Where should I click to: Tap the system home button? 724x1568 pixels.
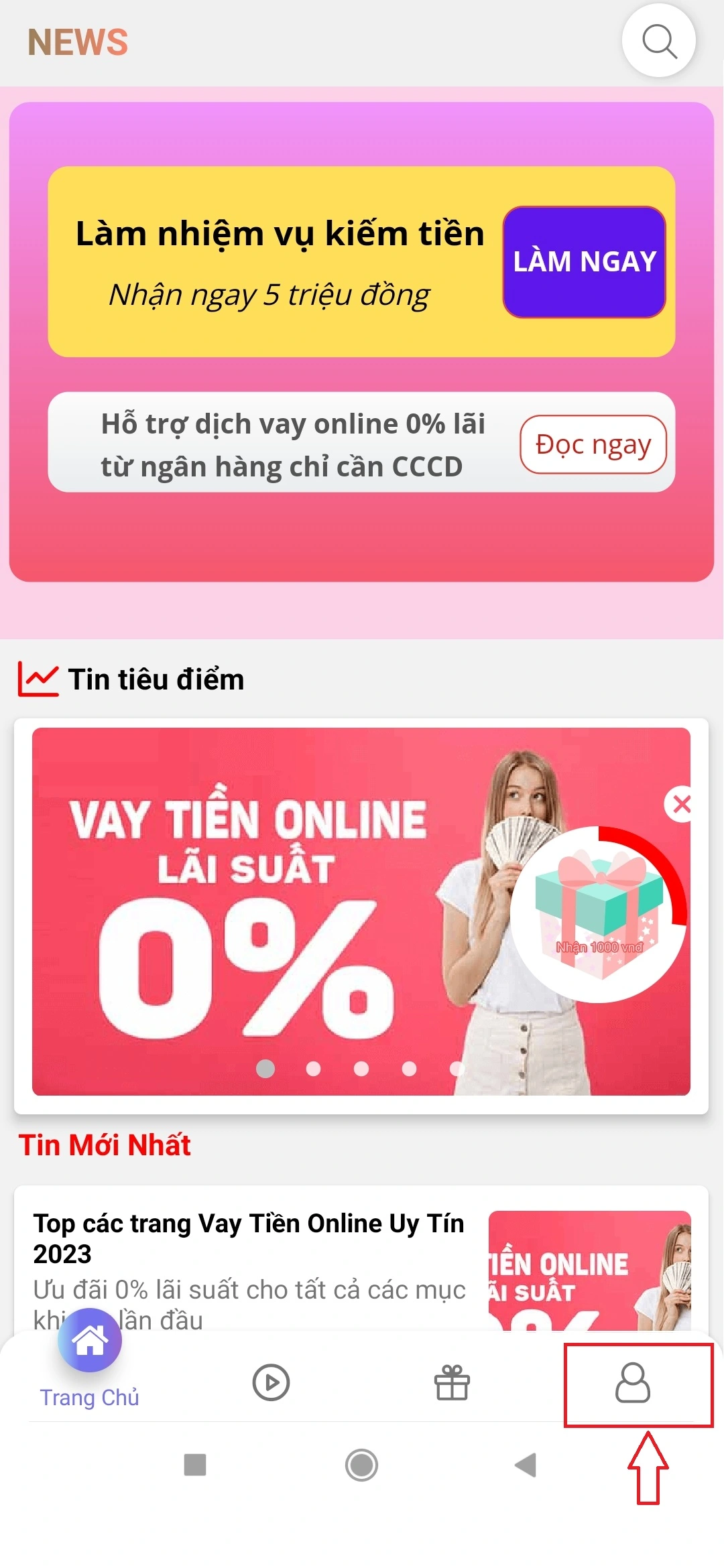point(361,1465)
